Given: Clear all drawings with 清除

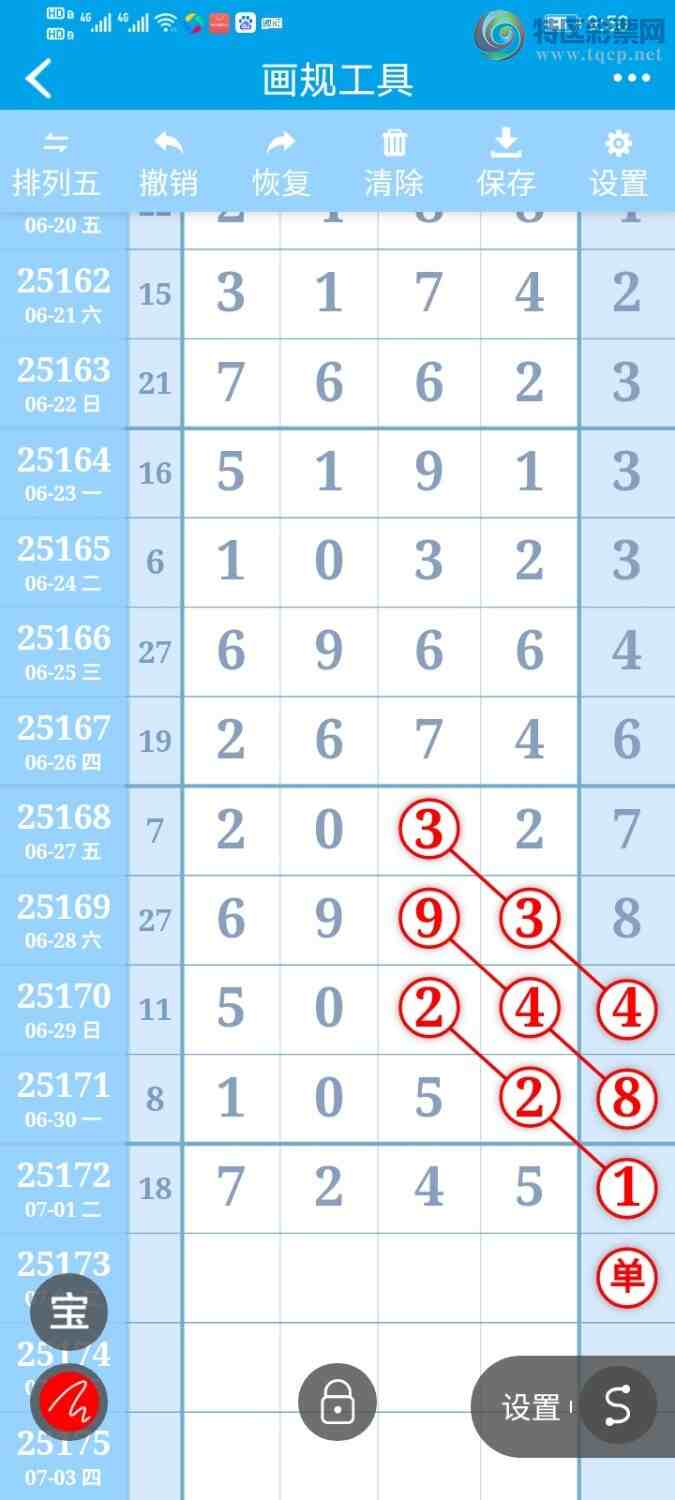Looking at the screenshot, I should pos(394,165).
